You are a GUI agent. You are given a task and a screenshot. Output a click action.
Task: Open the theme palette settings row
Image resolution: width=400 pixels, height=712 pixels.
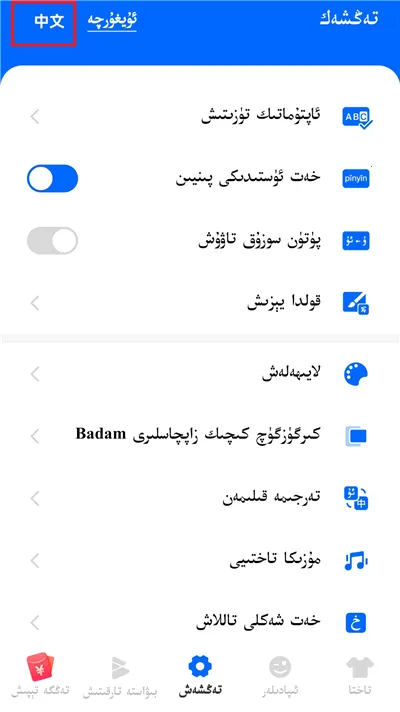[x=200, y=374]
